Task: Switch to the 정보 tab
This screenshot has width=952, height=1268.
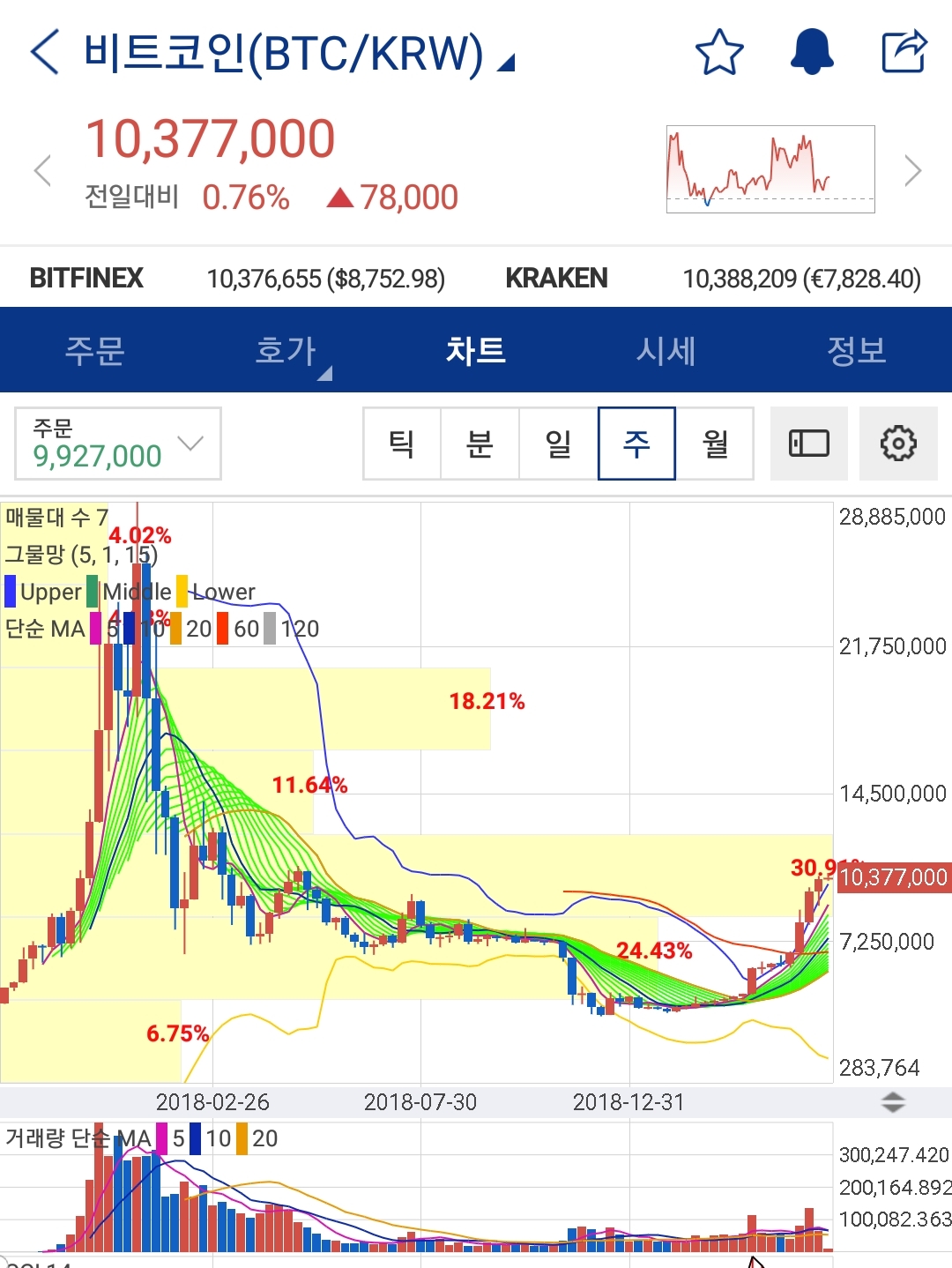Action: click(x=857, y=350)
